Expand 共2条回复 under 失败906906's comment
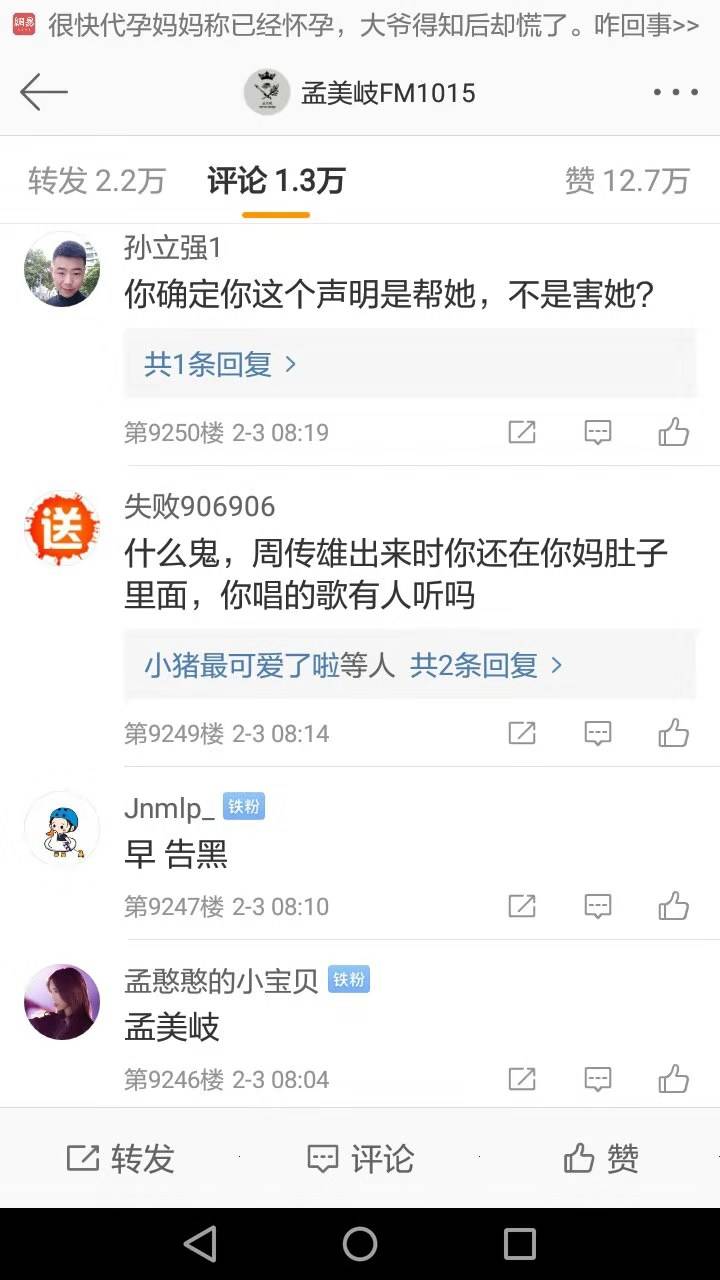The width and height of the screenshot is (720, 1280). (x=486, y=665)
